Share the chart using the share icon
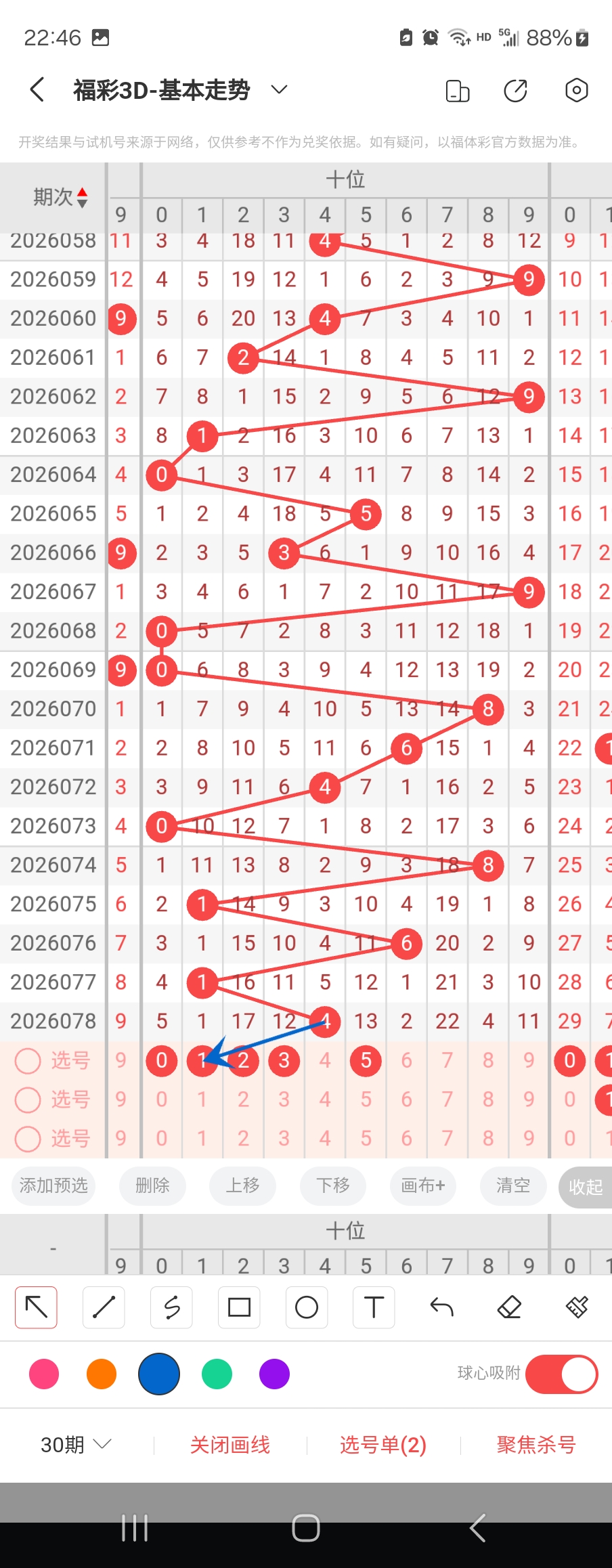Viewport: 612px width, 1568px height. (x=515, y=90)
